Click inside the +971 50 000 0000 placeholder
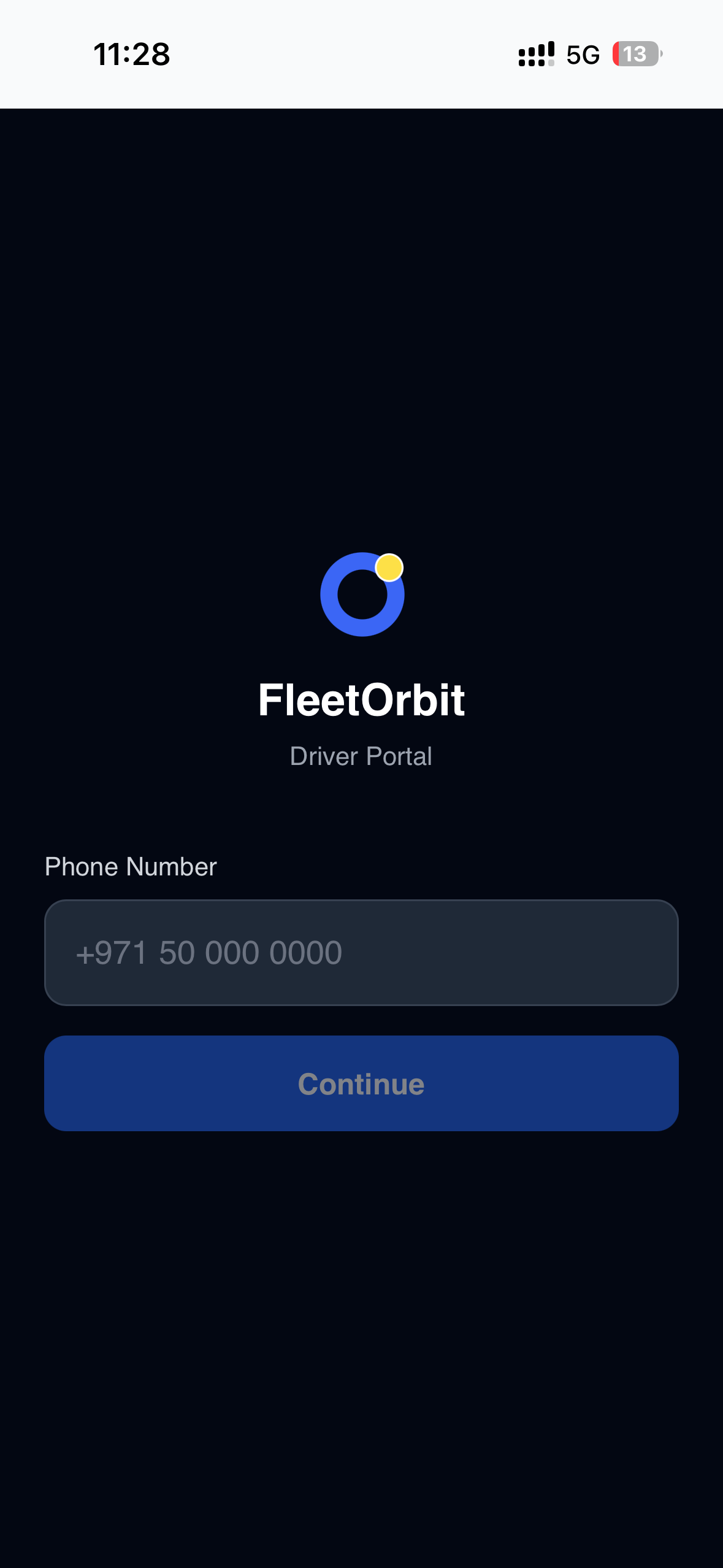Viewport: 723px width, 1568px height. (207, 953)
